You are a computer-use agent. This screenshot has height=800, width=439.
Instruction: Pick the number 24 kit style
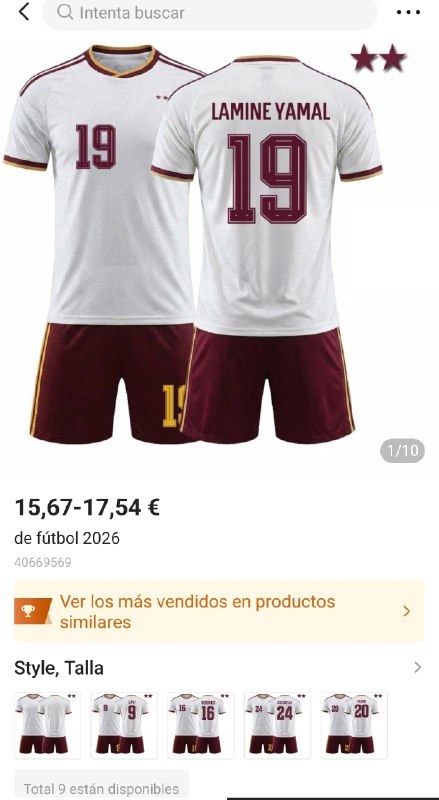click(277, 724)
